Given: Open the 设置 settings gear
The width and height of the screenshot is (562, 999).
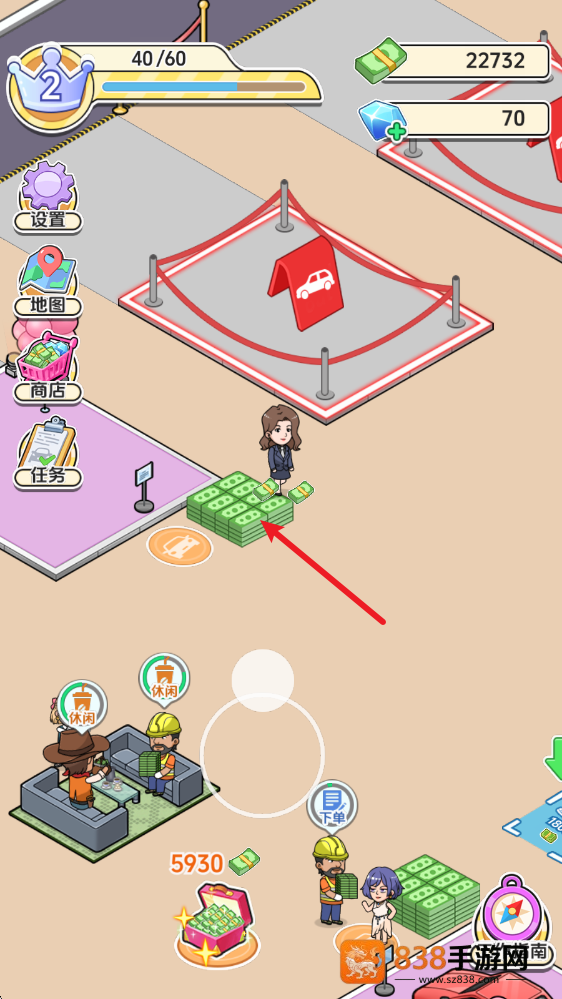Looking at the screenshot, I should (x=48, y=196).
